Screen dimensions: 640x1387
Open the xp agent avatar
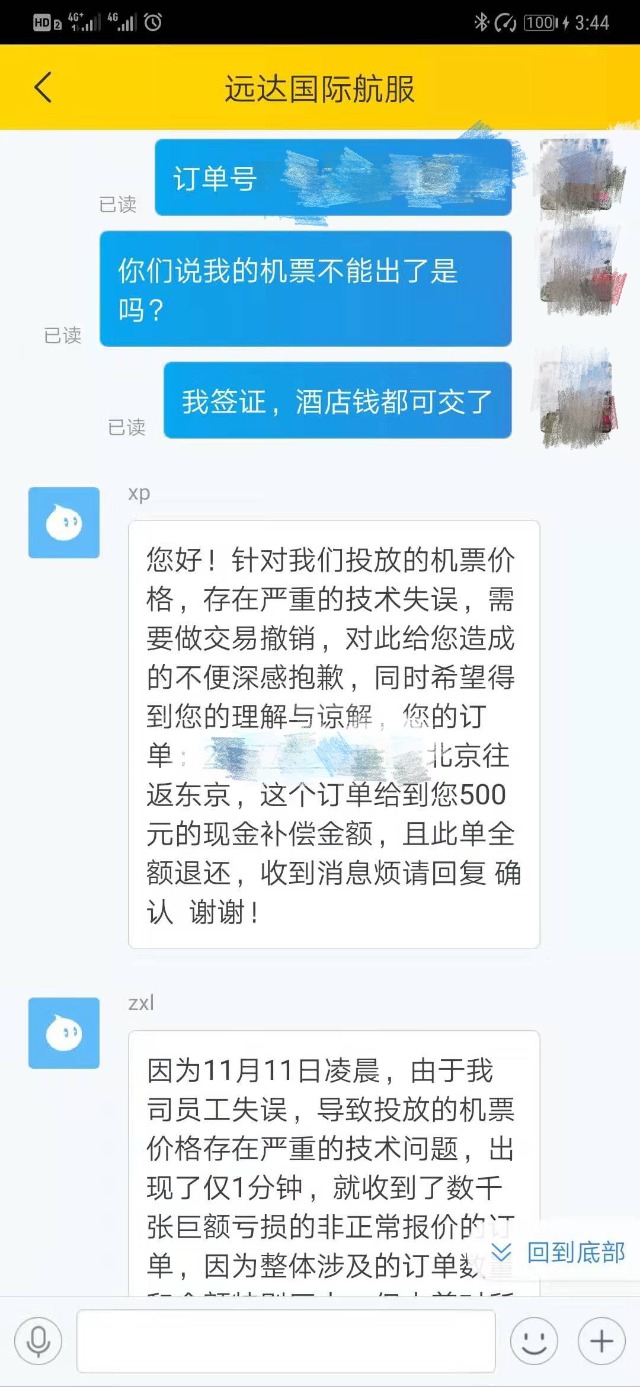[x=64, y=522]
